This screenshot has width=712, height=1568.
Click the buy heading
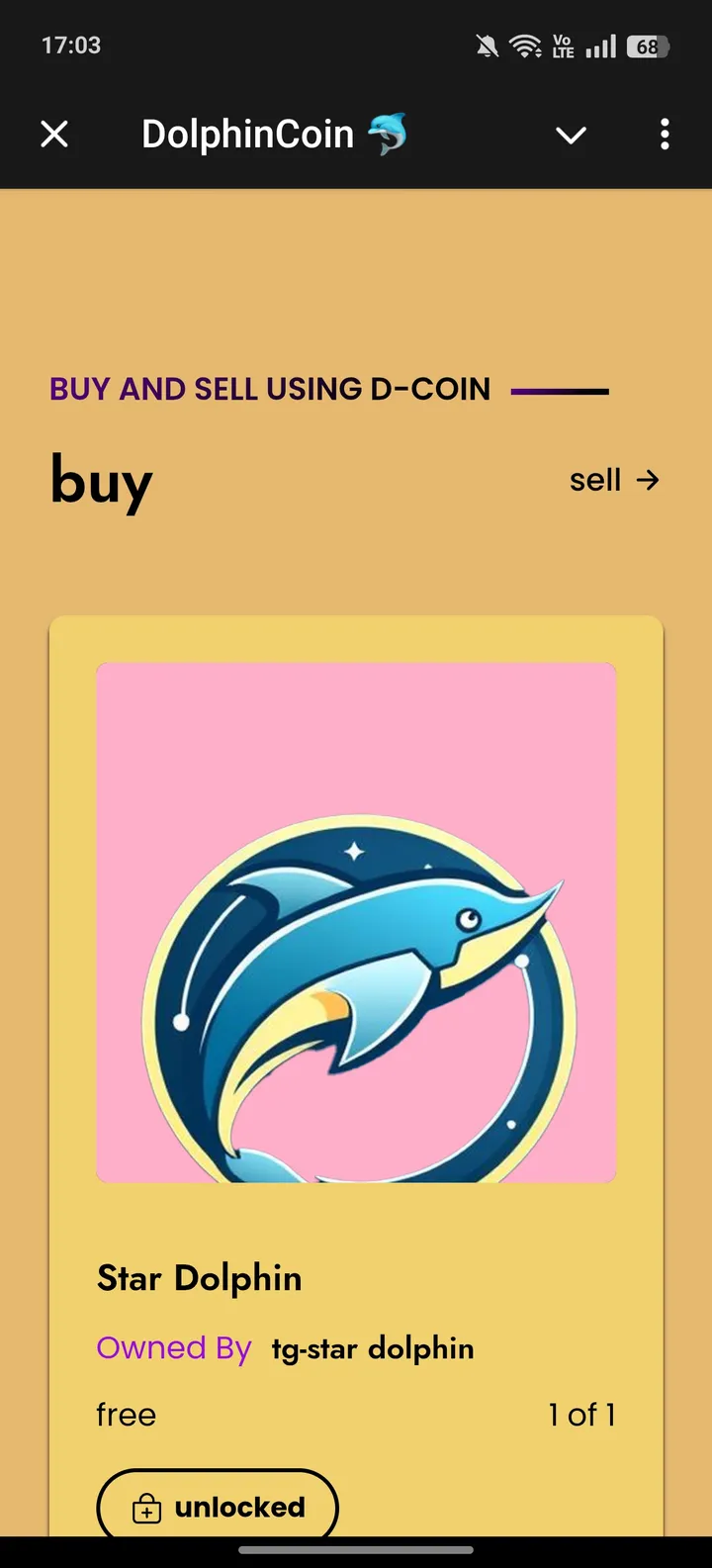click(100, 480)
